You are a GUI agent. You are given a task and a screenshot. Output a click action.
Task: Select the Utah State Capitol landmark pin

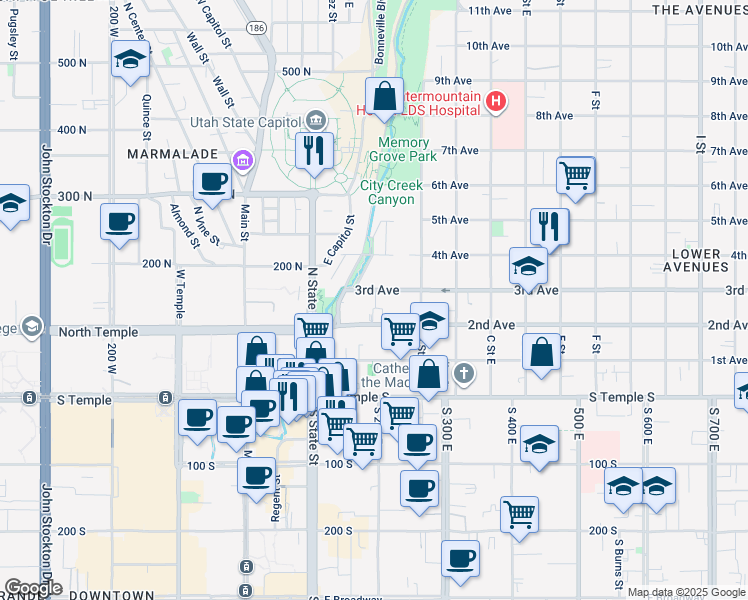point(316,120)
